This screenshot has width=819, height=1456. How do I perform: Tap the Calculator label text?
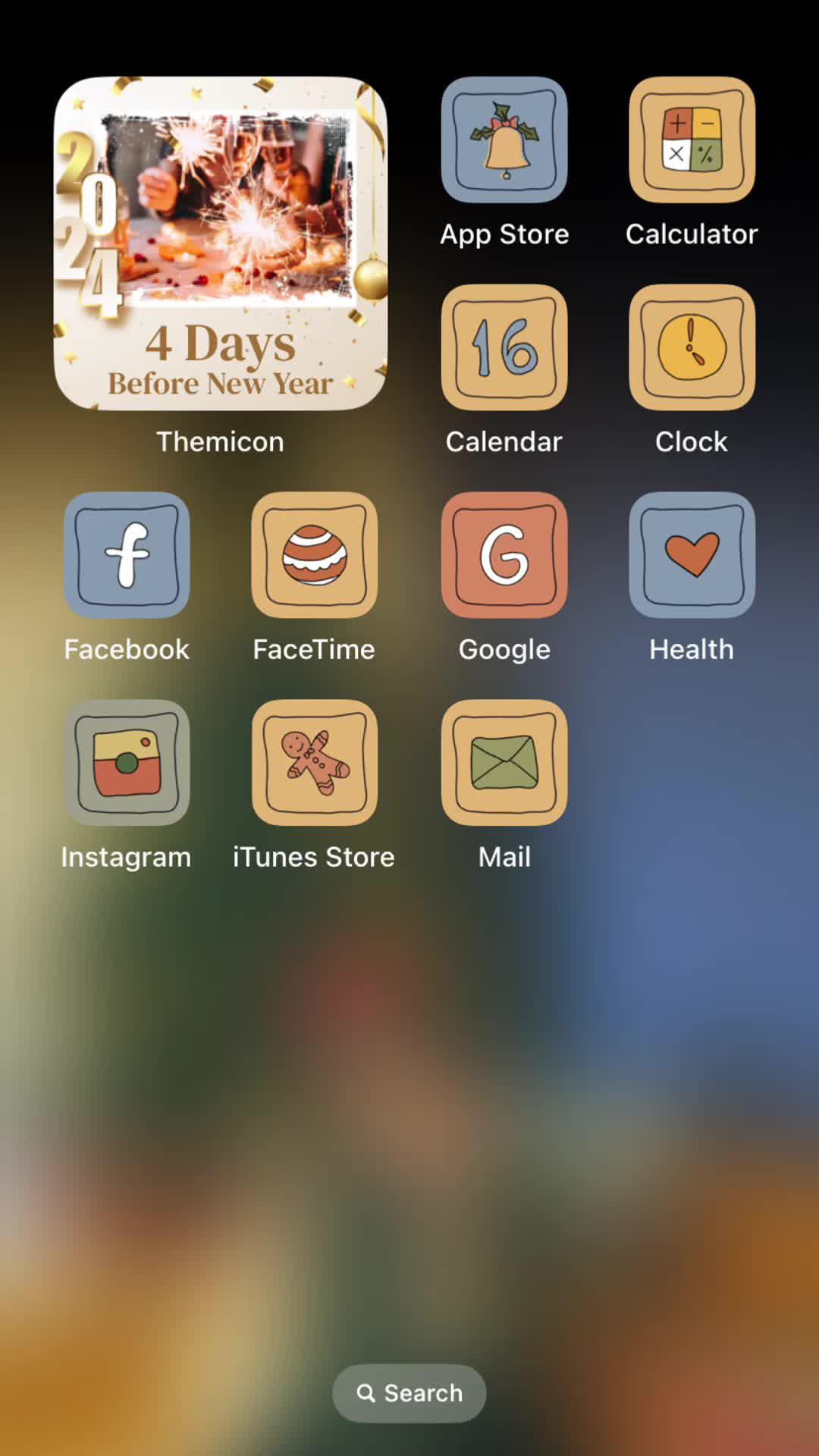691,234
